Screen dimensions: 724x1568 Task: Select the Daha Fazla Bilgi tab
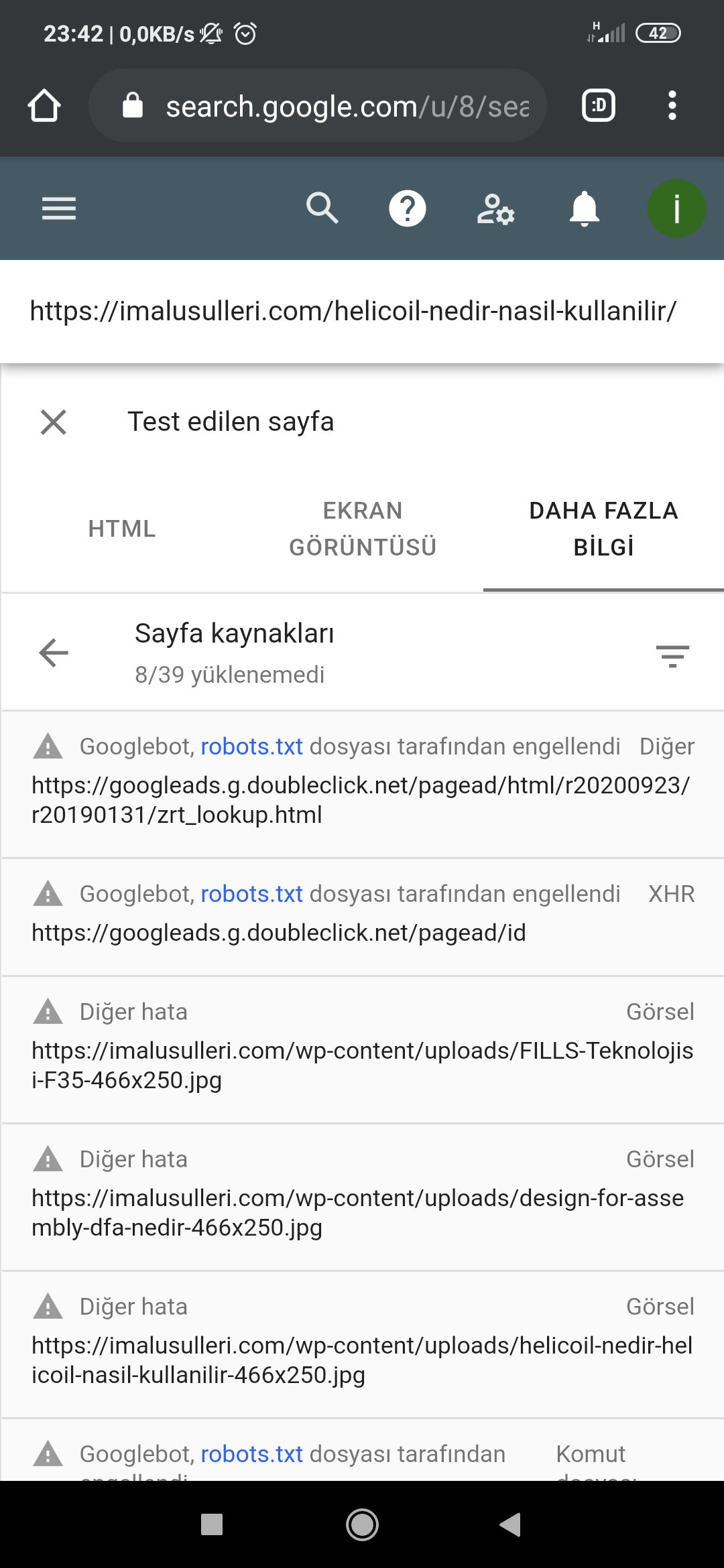click(603, 529)
